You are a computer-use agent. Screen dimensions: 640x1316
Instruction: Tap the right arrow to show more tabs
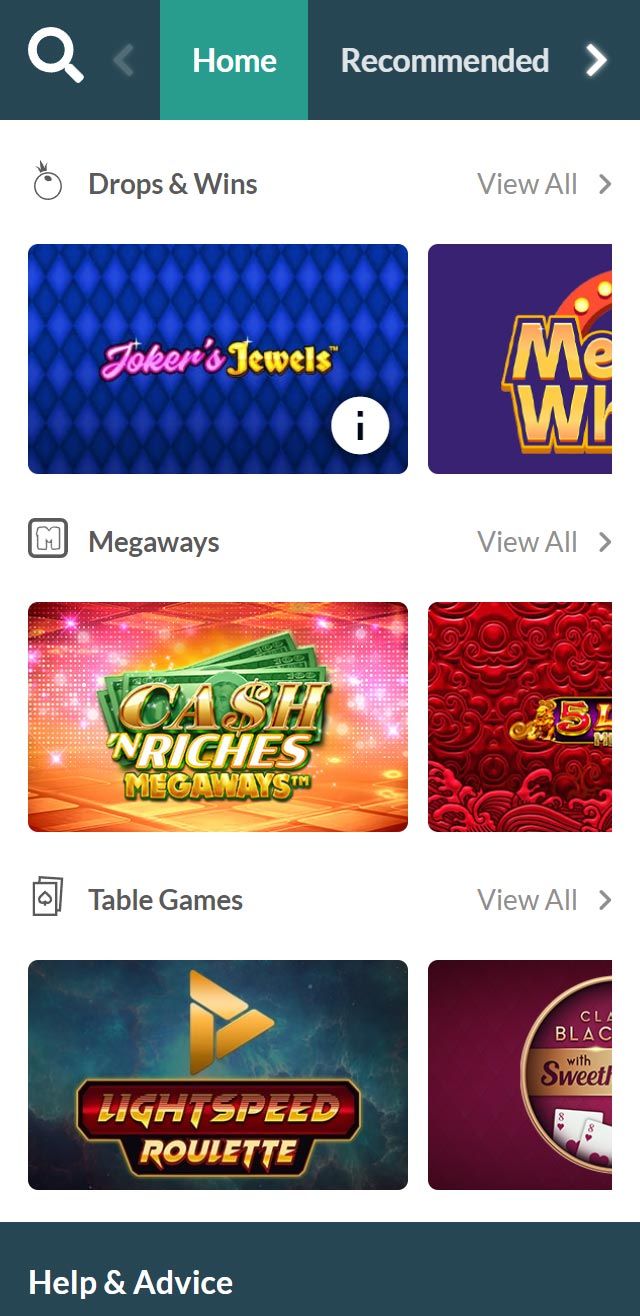596,61
